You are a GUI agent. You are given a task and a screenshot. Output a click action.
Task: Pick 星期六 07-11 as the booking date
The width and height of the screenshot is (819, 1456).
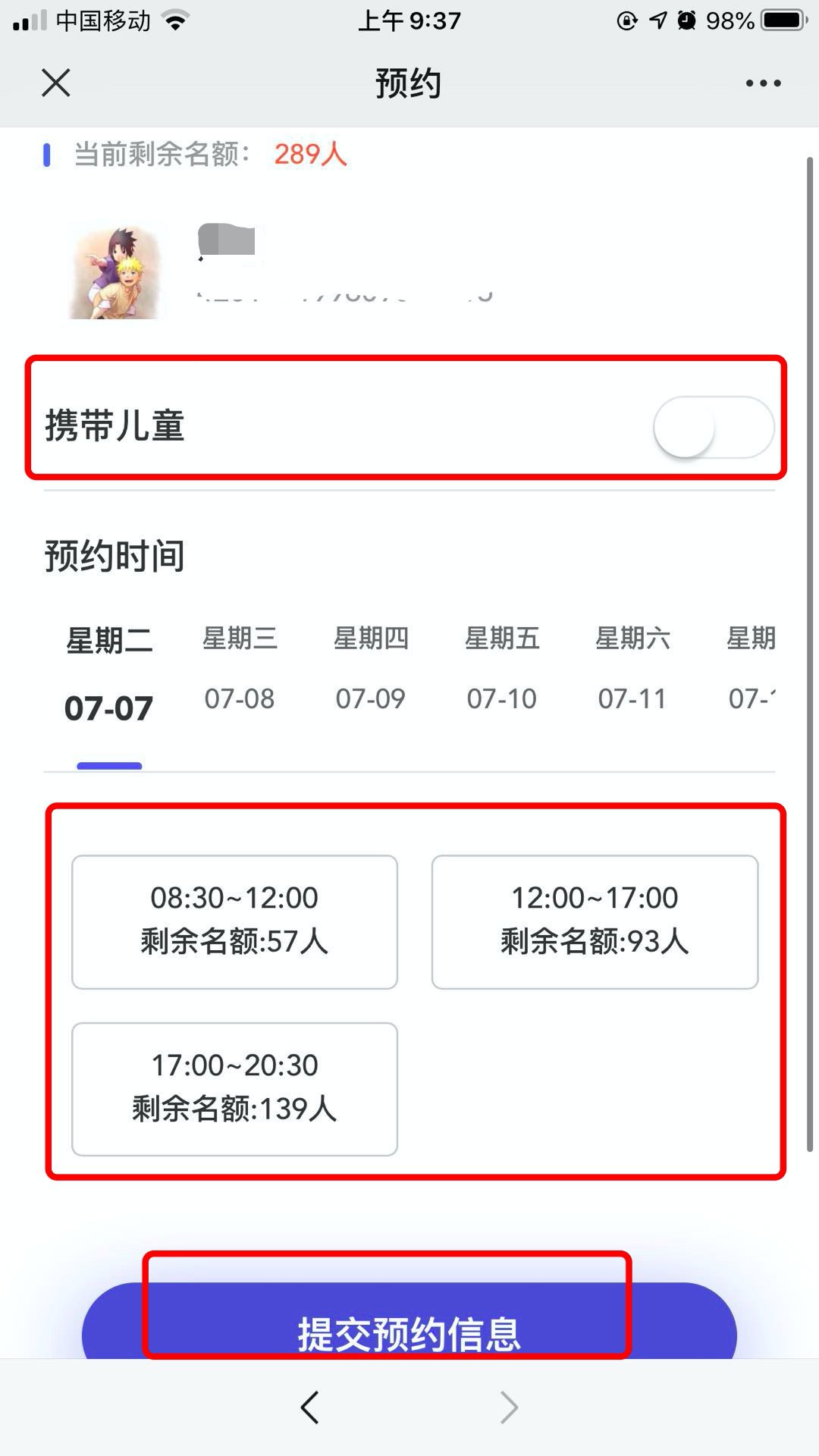pos(632,667)
